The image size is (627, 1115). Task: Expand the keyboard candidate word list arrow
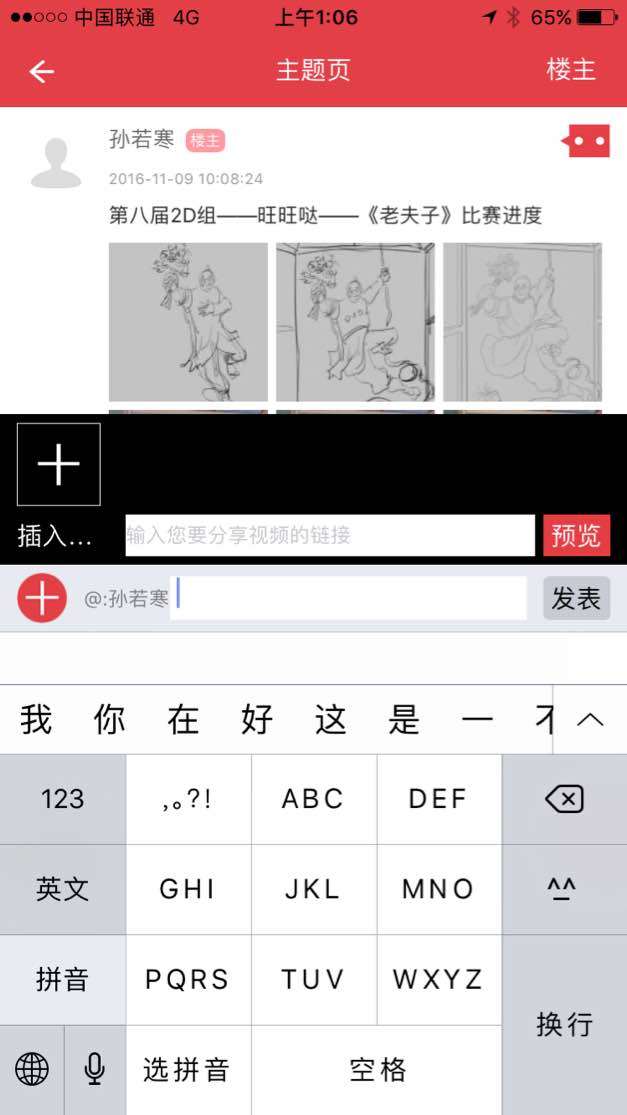point(590,719)
